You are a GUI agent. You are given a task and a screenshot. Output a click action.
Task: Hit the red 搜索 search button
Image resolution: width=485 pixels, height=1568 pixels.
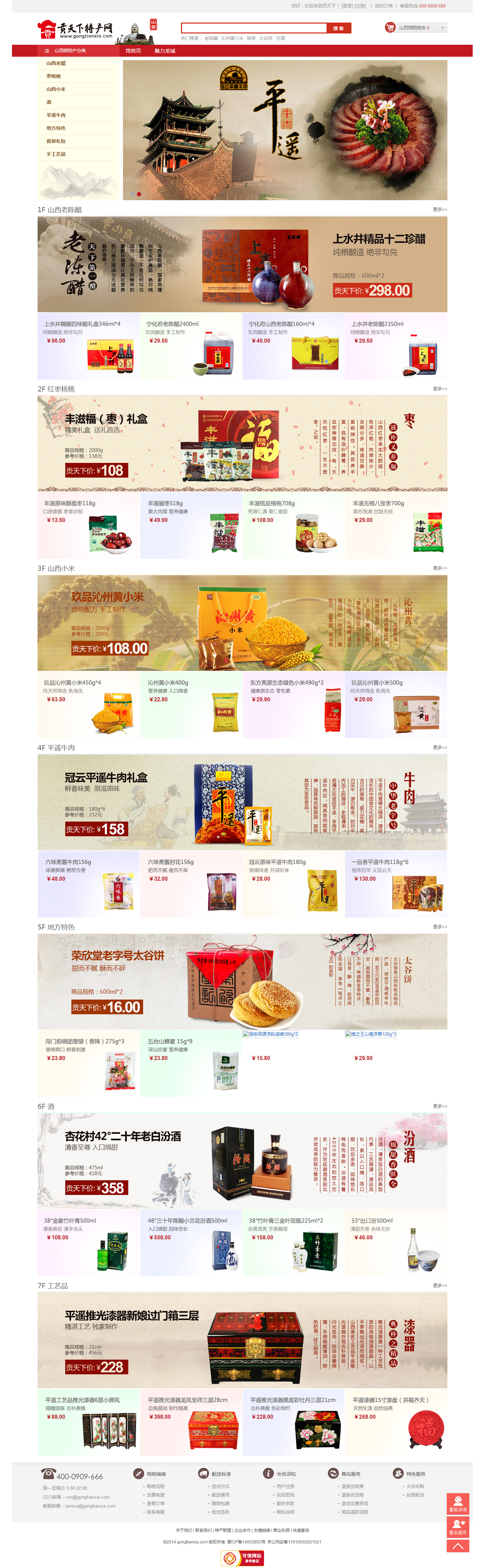pyautogui.click(x=339, y=28)
